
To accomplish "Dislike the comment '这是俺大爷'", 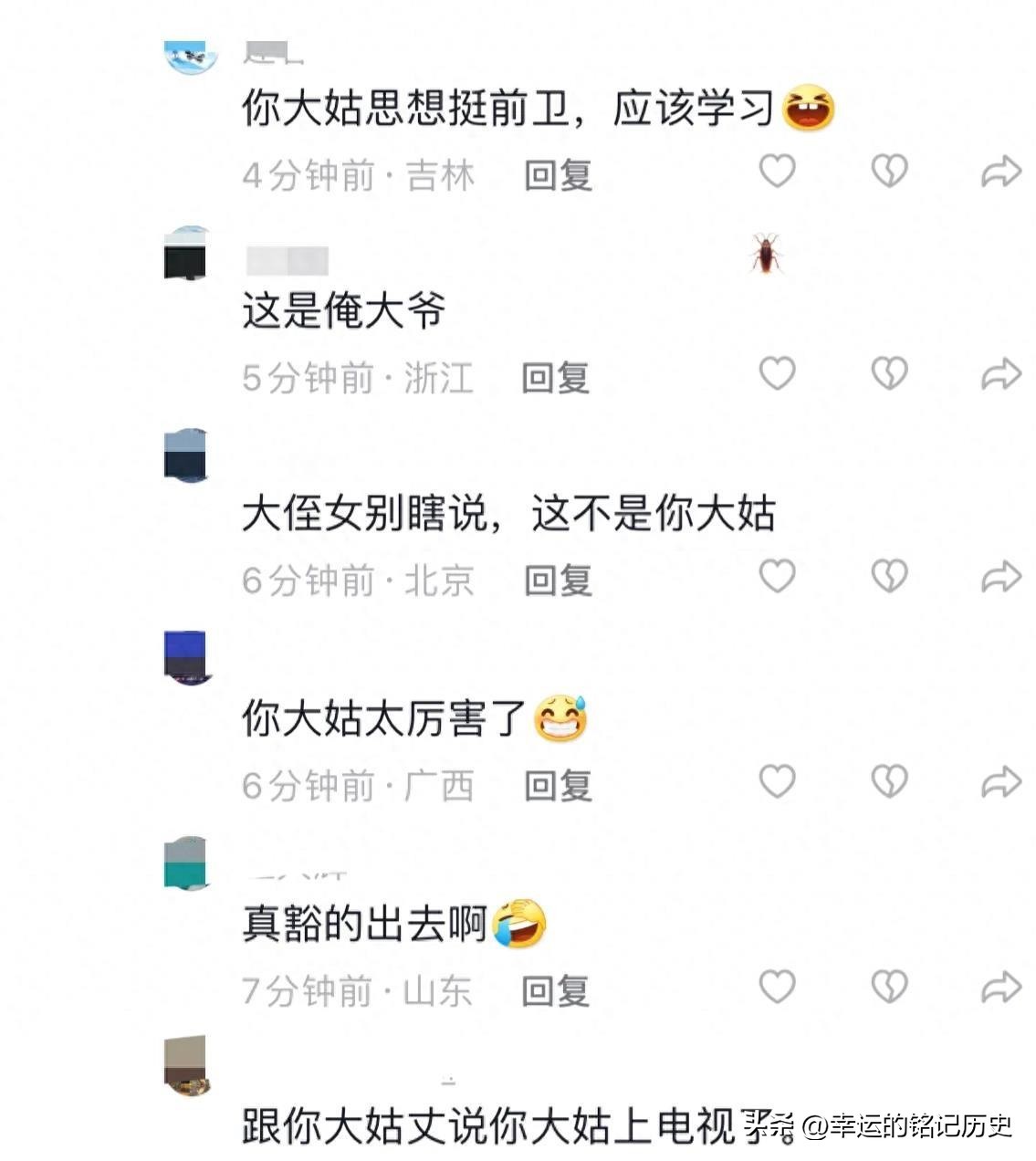I will tap(889, 373).
